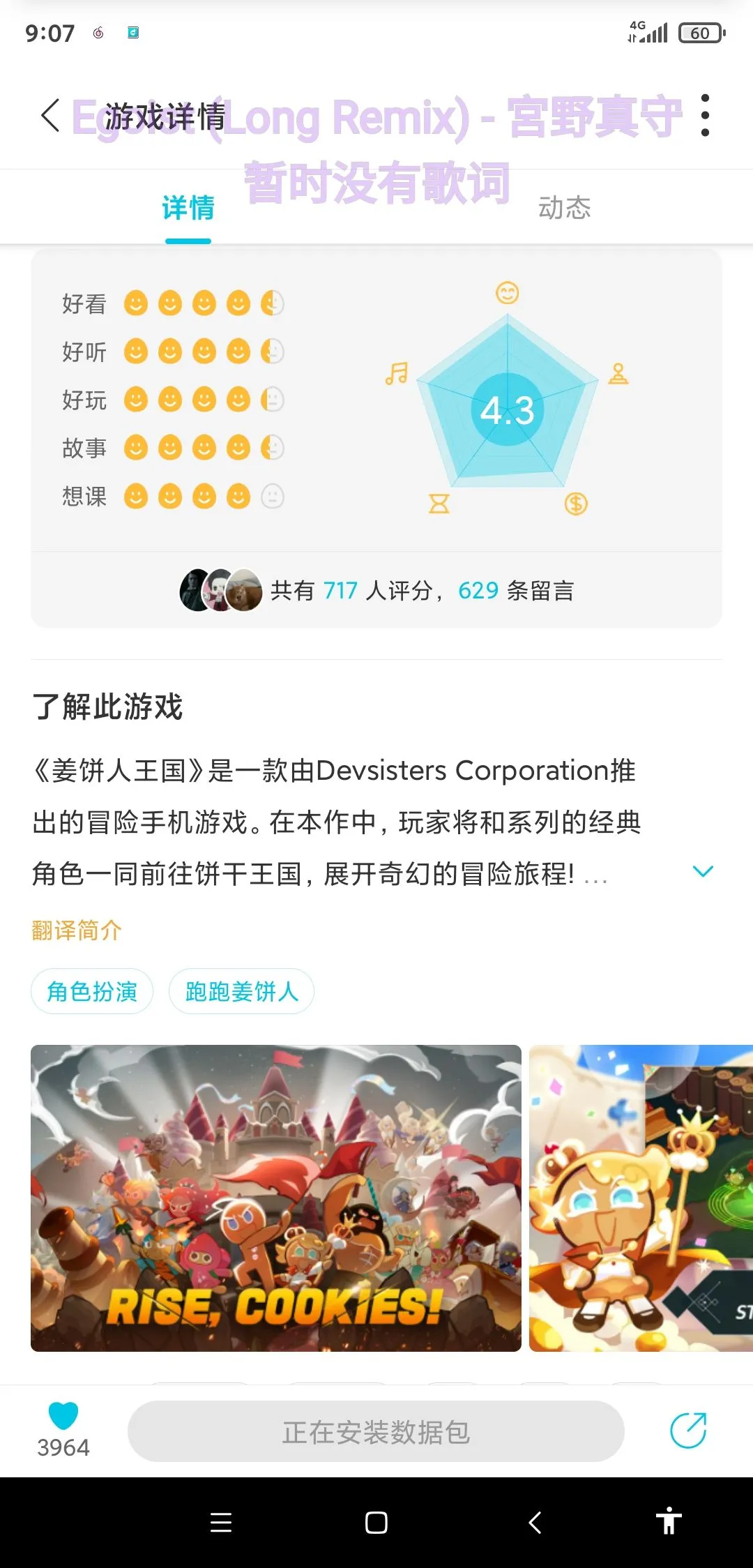View the RISE, COOKIES! screenshot
753x1568 pixels.
point(276,1198)
